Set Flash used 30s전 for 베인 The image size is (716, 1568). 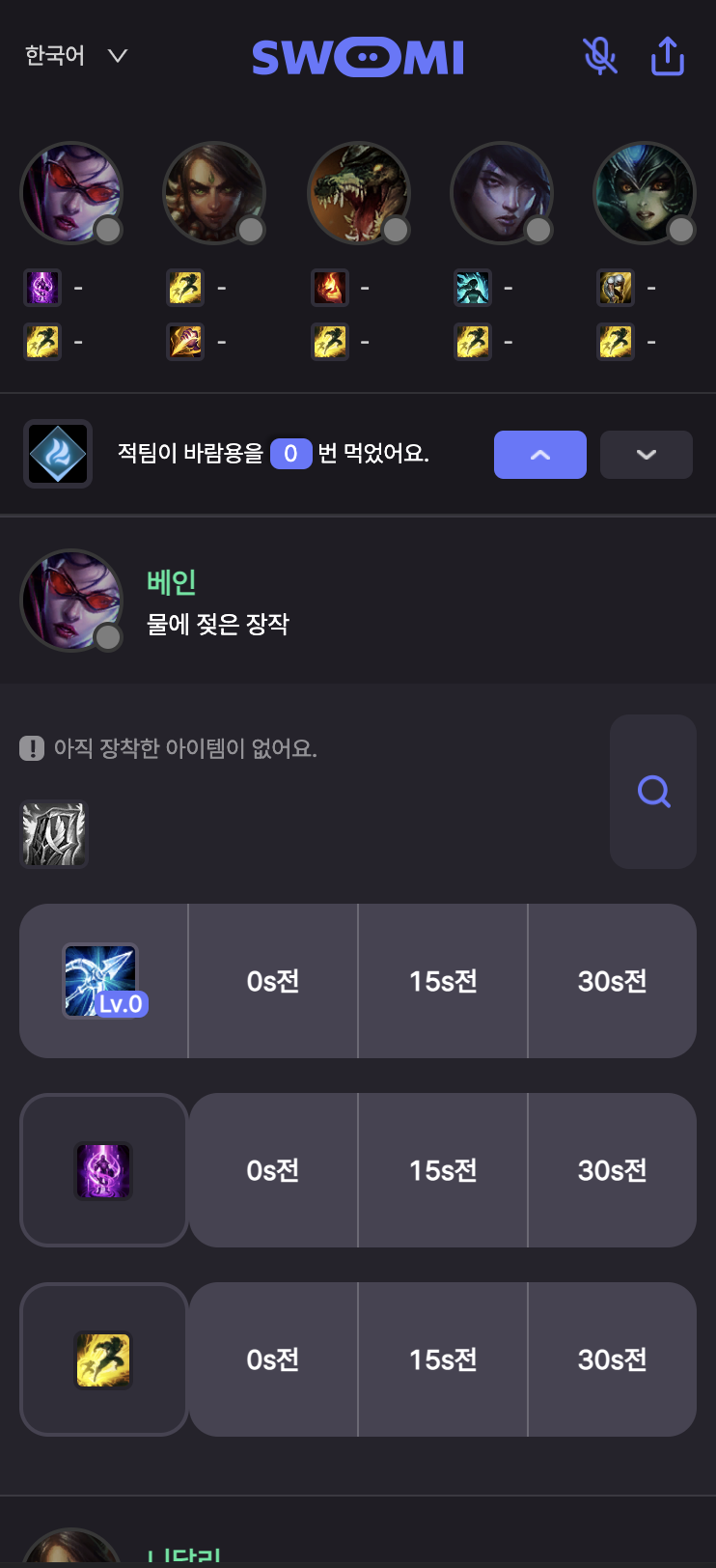(612, 1359)
